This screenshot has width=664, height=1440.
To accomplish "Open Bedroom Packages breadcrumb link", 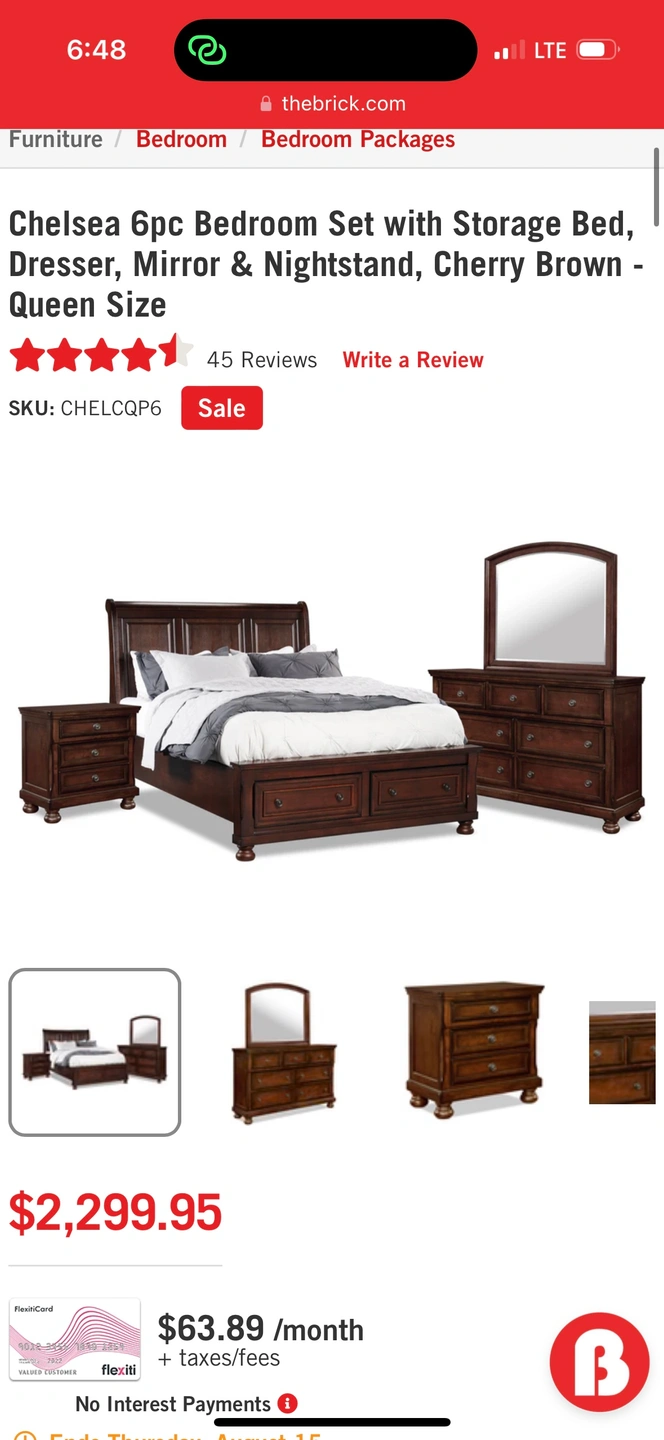I will (x=358, y=139).
